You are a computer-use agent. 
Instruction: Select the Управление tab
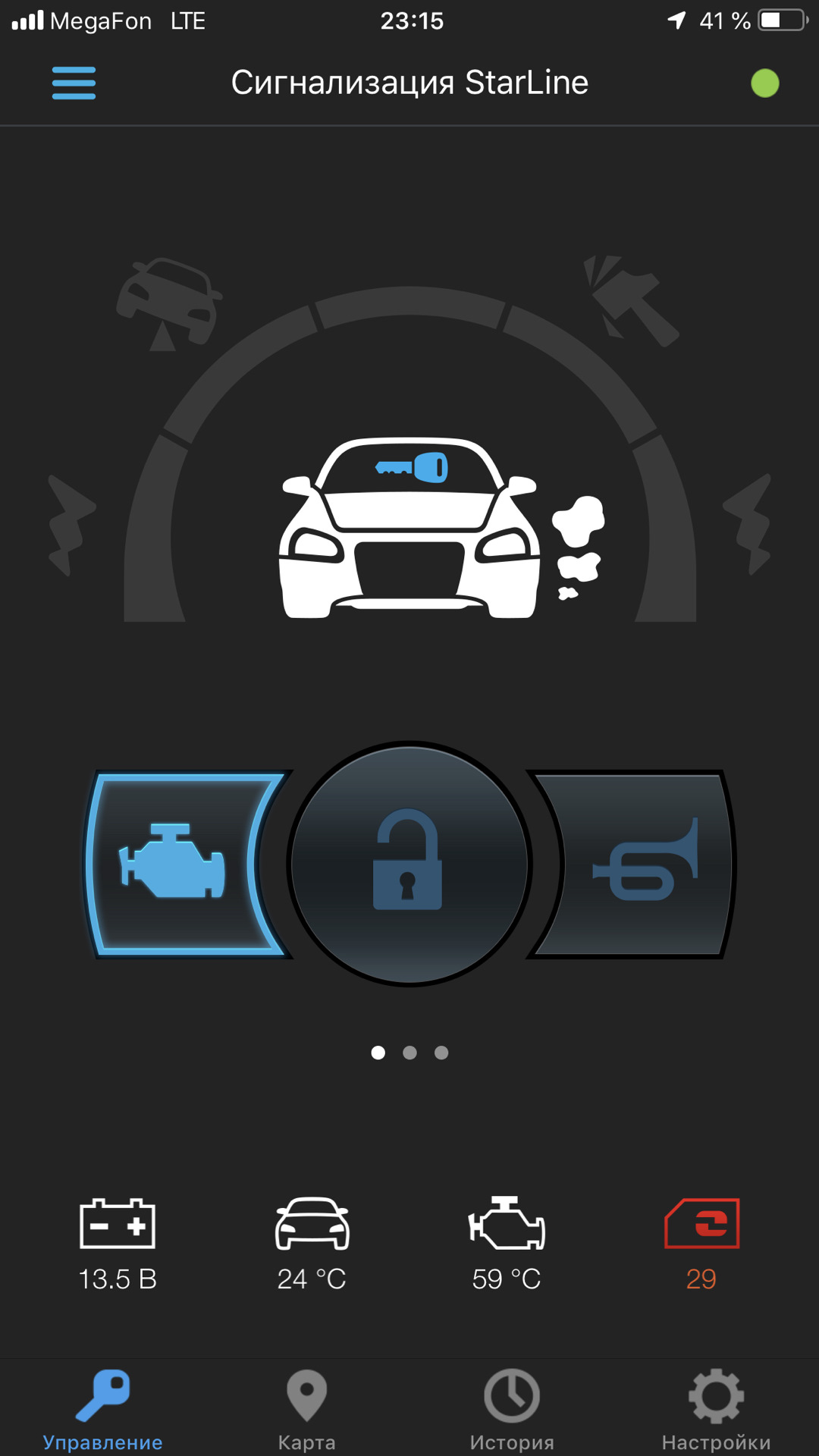point(102,1408)
